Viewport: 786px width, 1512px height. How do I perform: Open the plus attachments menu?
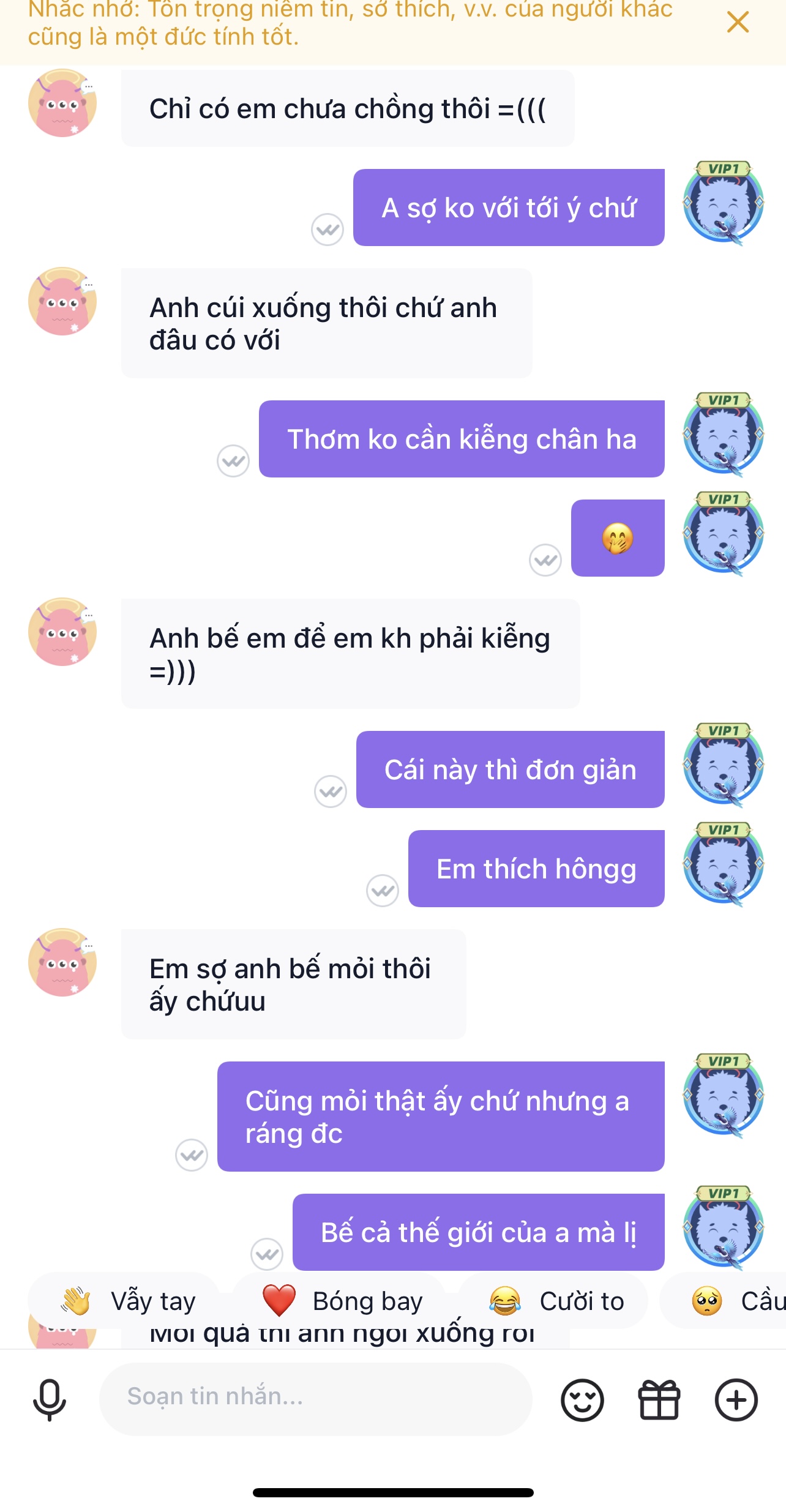pos(736,1399)
